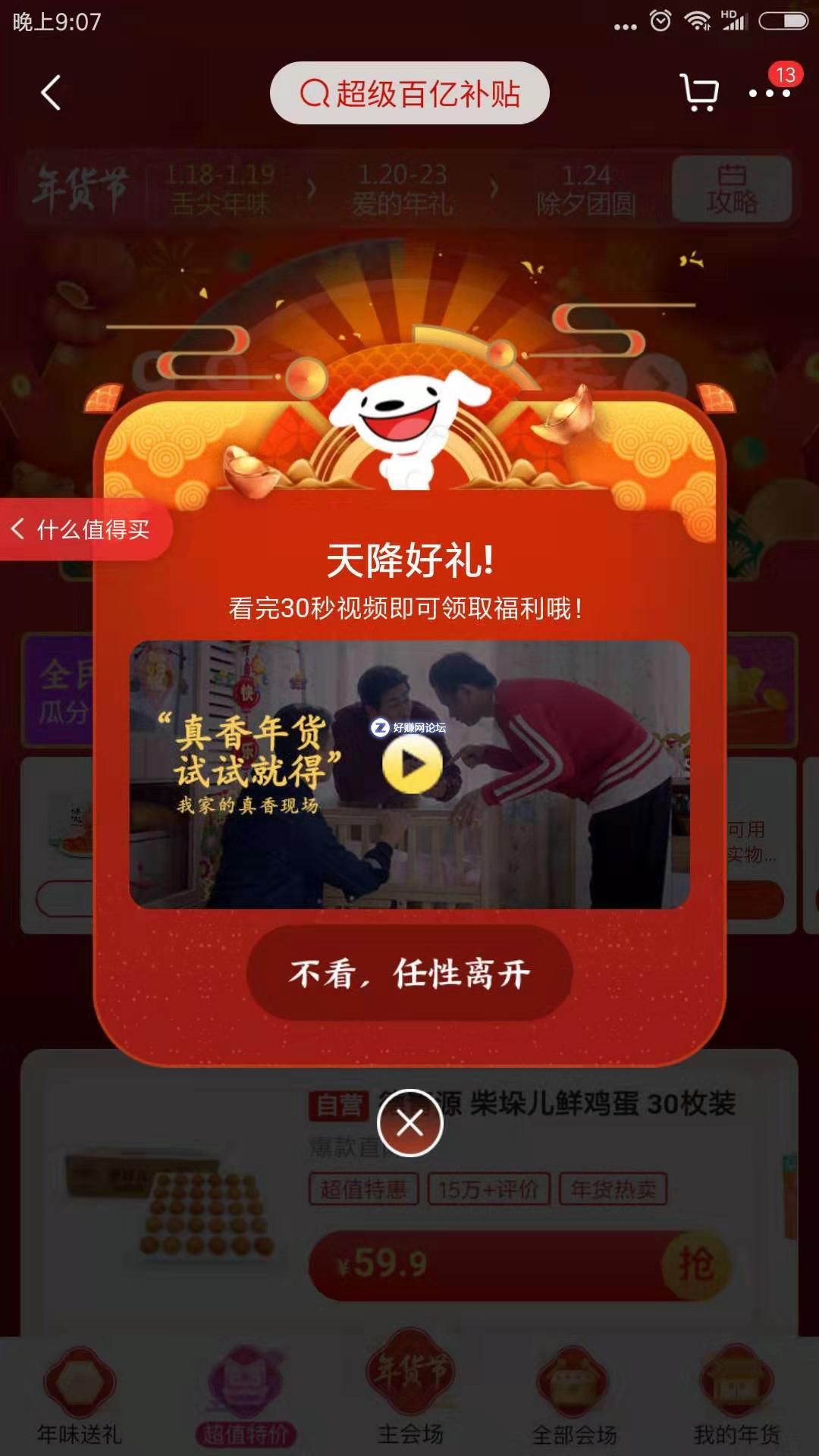
Task: Open the 我的年货 tab
Action: click(x=737, y=1397)
